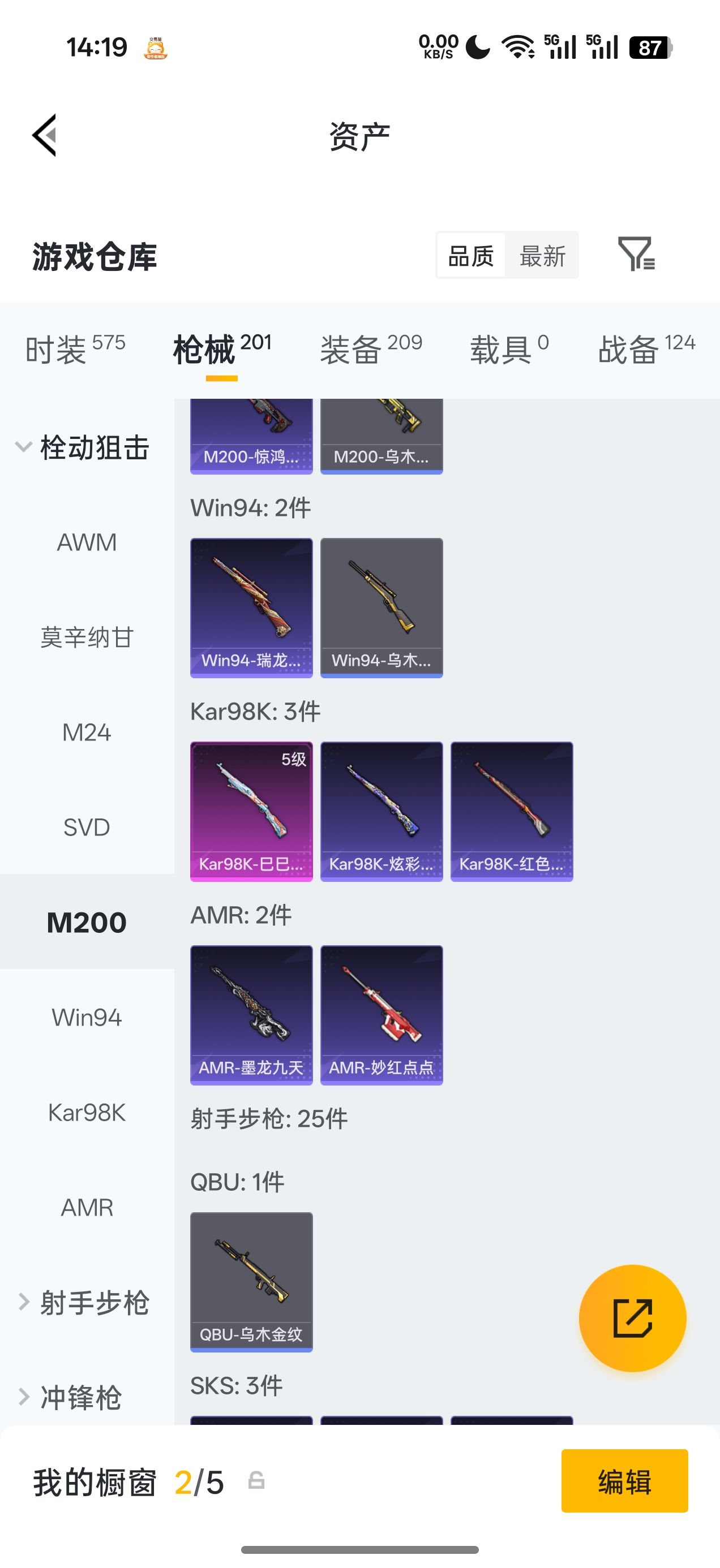The width and height of the screenshot is (720, 1568).
Task: Sort the warehouse by 品质
Action: (x=471, y=256)
